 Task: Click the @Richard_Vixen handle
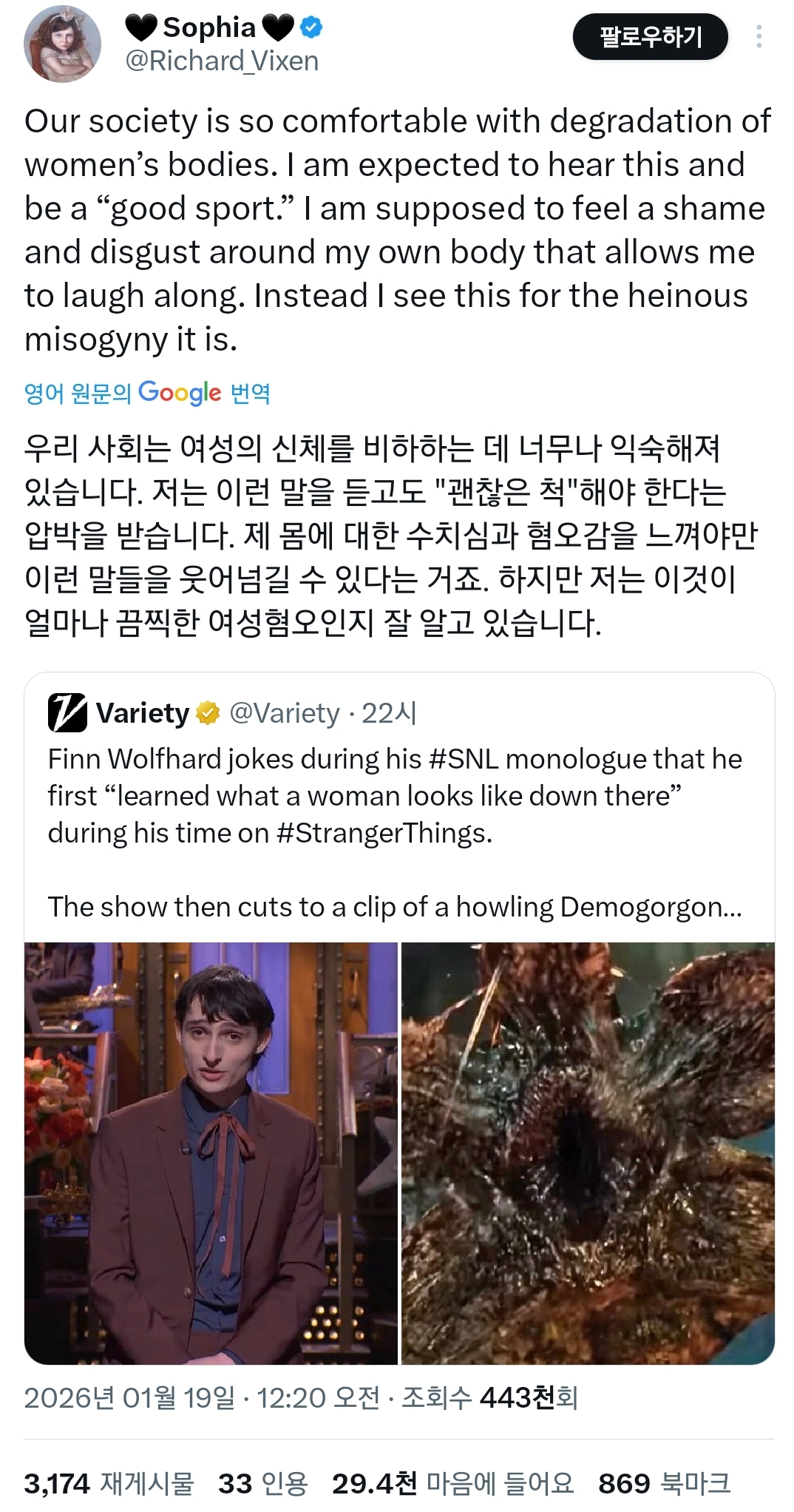220,64
